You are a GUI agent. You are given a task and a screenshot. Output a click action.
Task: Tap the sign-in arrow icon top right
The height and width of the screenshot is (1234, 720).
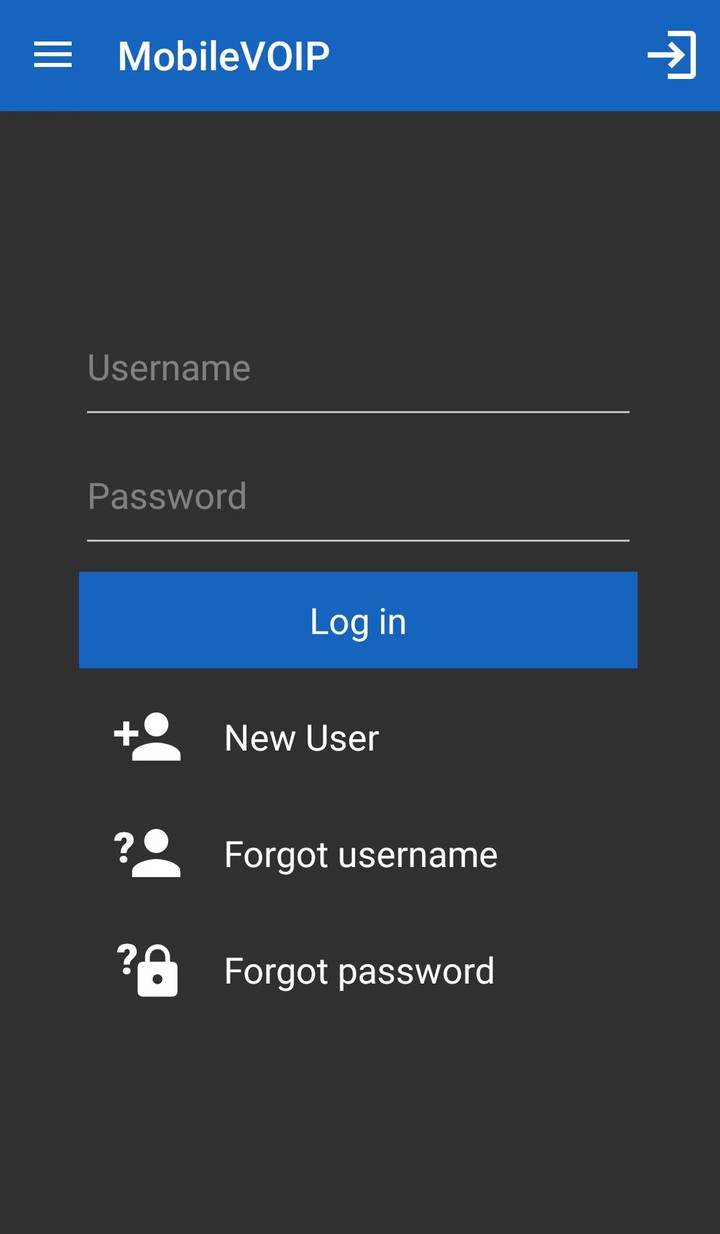tap(672, 55)
